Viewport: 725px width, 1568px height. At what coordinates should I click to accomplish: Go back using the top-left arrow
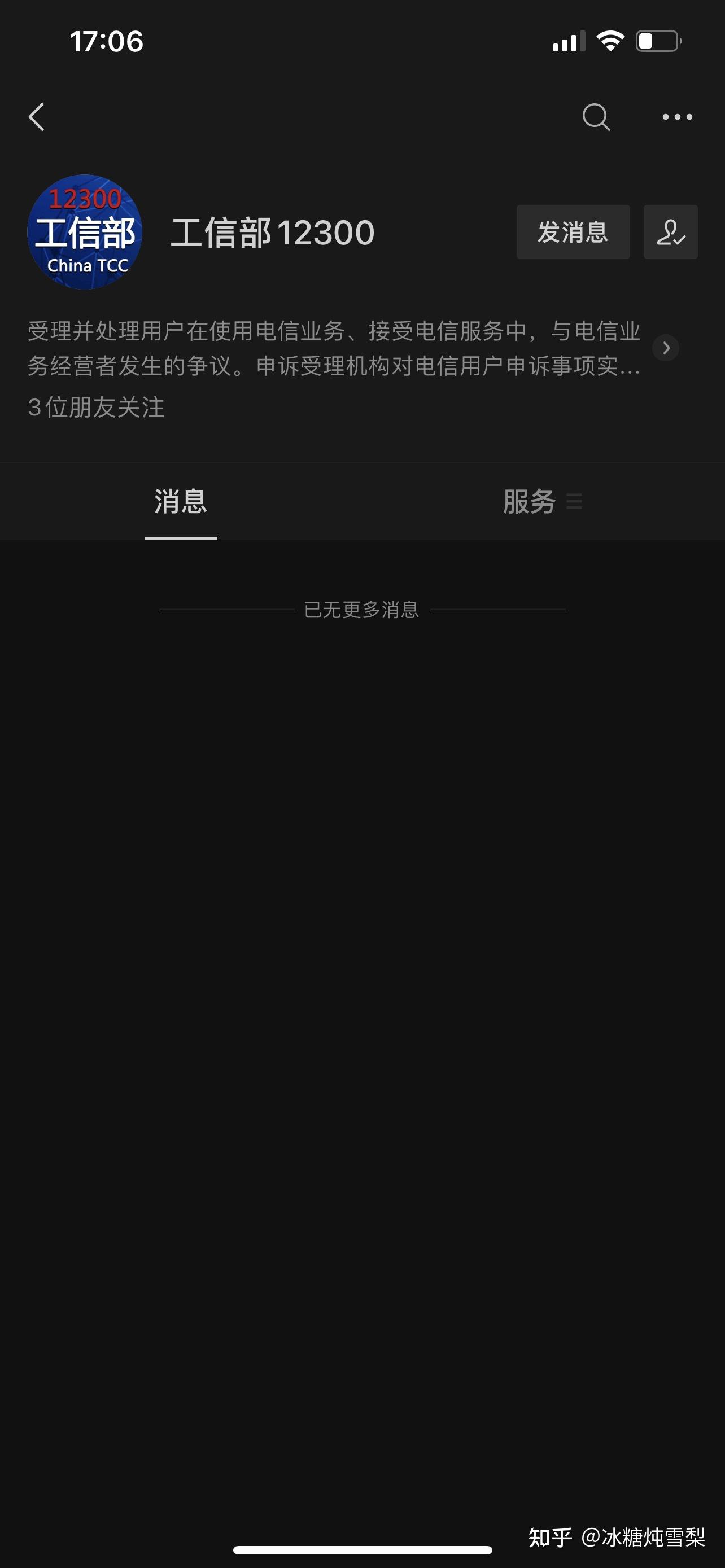37,117
